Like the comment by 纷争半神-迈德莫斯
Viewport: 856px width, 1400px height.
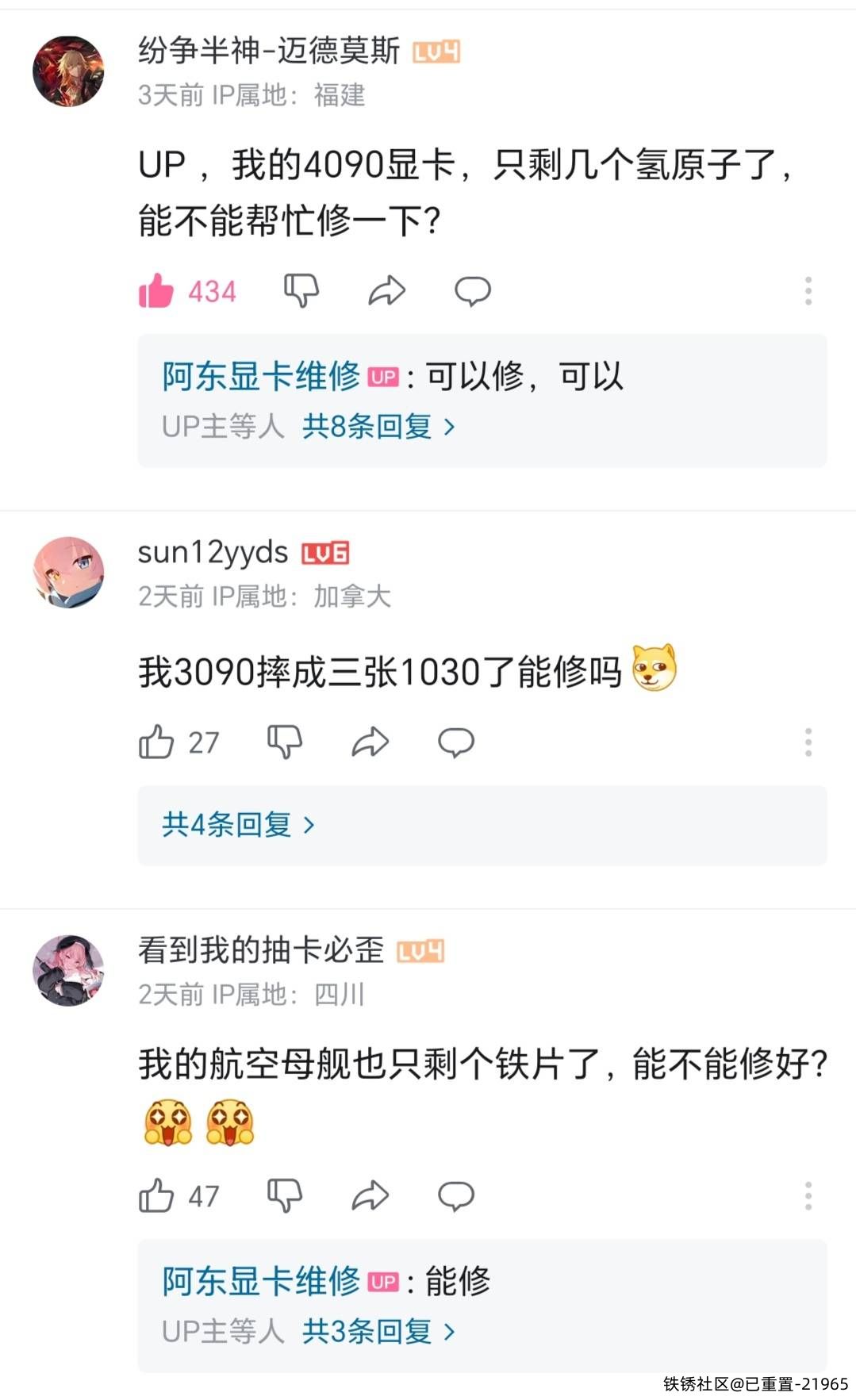coord(156,291)
